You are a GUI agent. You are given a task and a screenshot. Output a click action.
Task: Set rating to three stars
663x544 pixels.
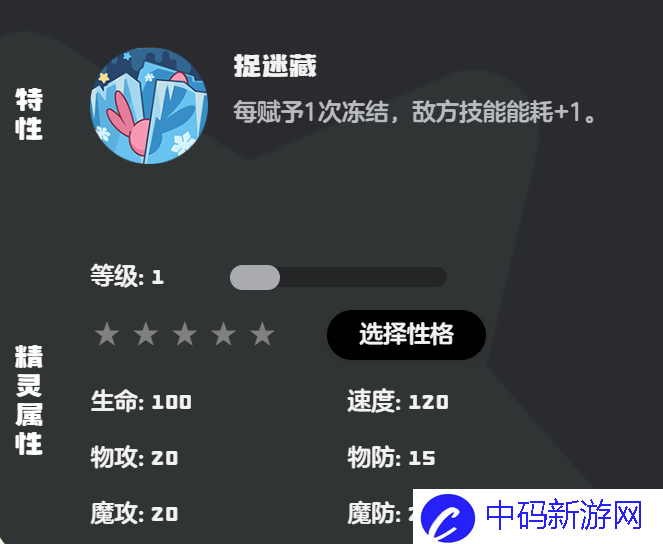(x=184, y=334)
